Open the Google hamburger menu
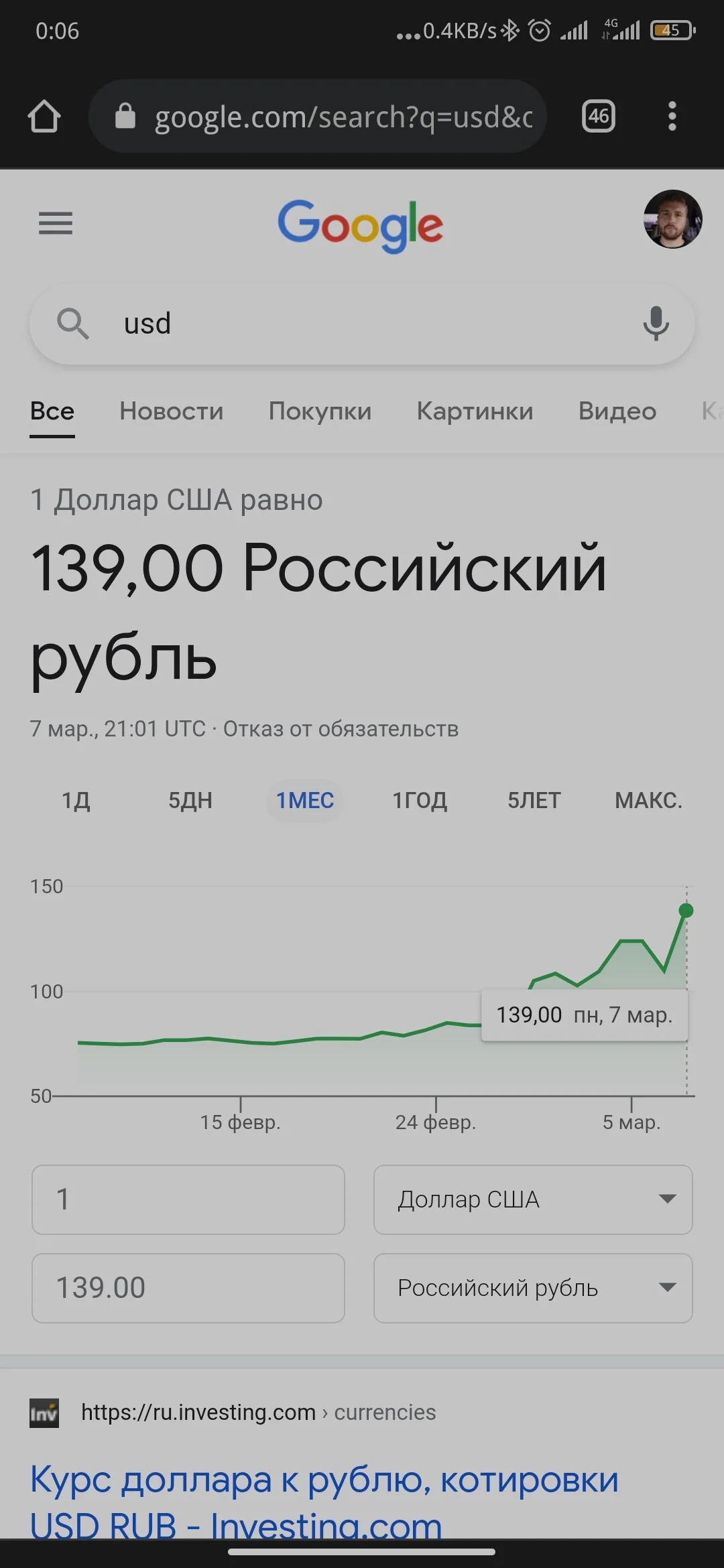This screenshot has height=1568, width=724. 56,223
